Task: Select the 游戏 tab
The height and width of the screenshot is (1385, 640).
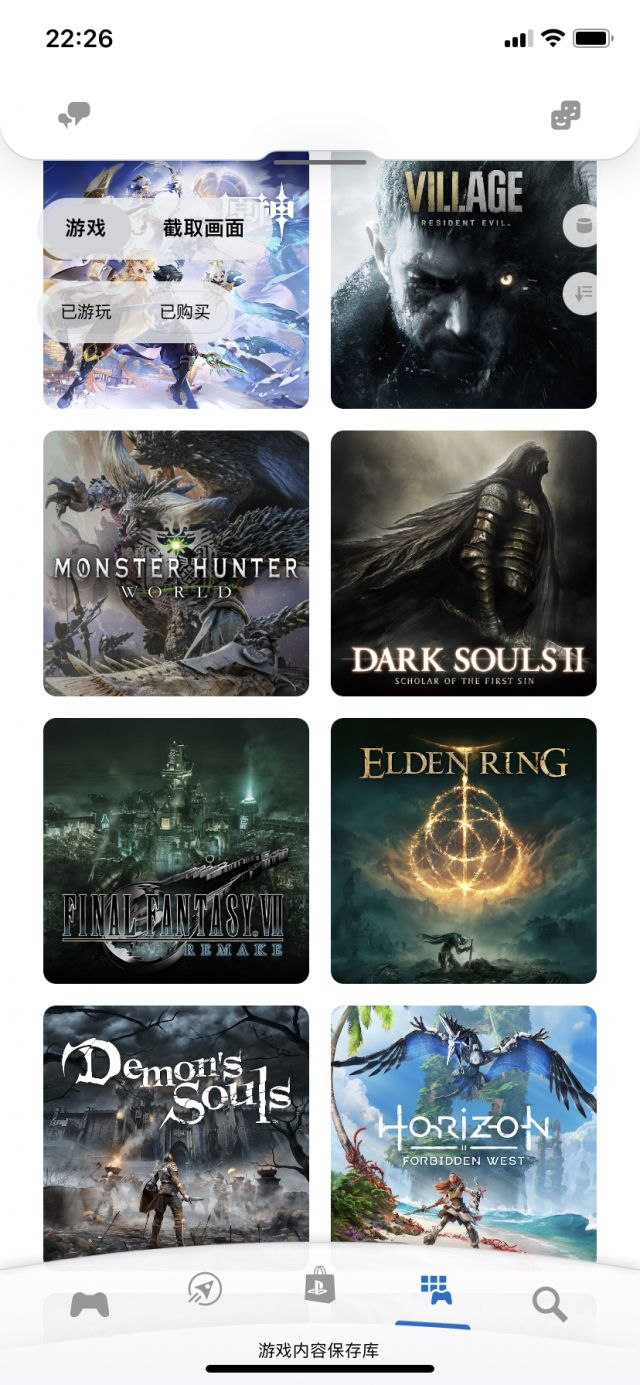Action: [86, 228]
